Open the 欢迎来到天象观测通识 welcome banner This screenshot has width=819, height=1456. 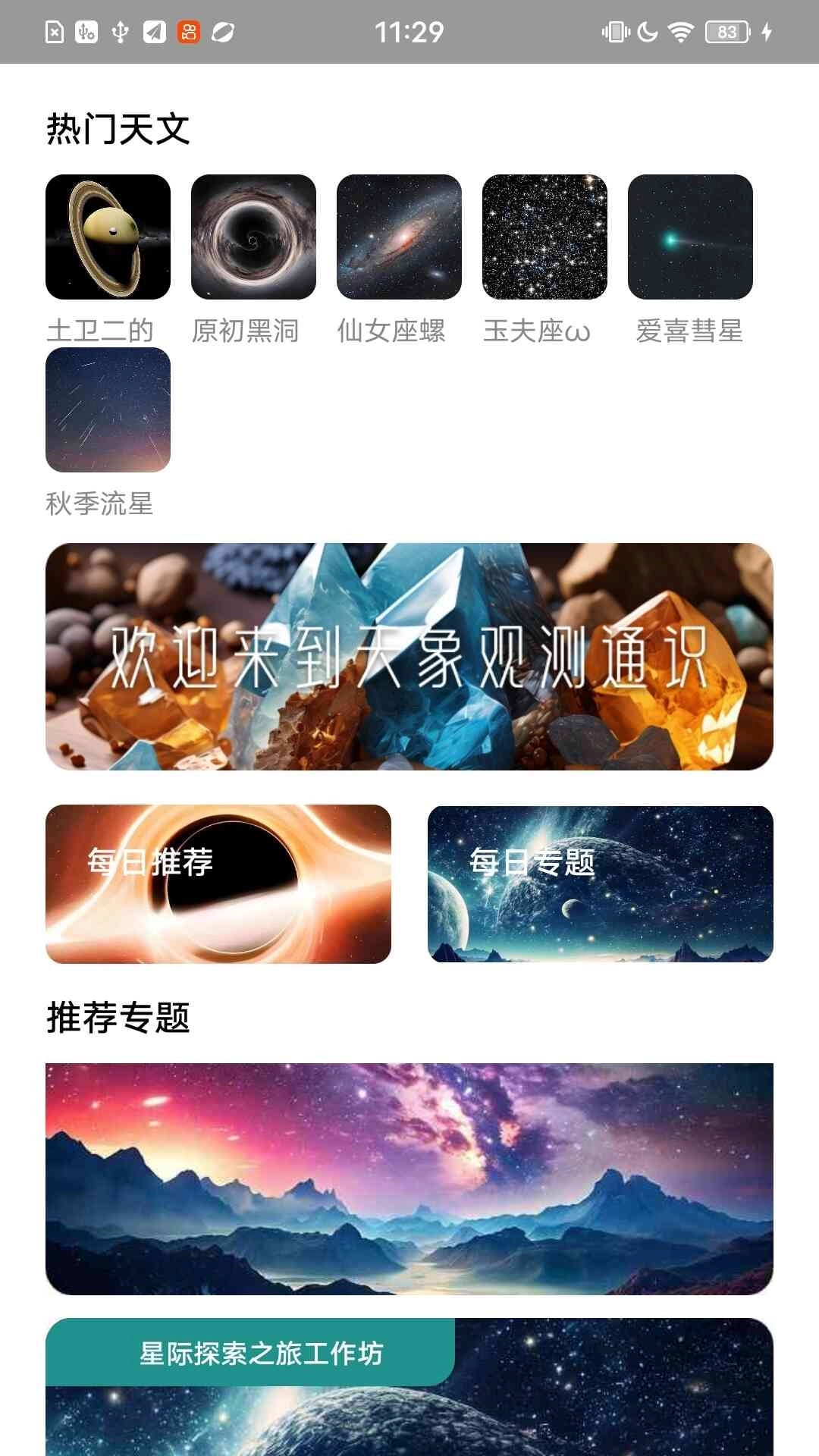(409, 660)
